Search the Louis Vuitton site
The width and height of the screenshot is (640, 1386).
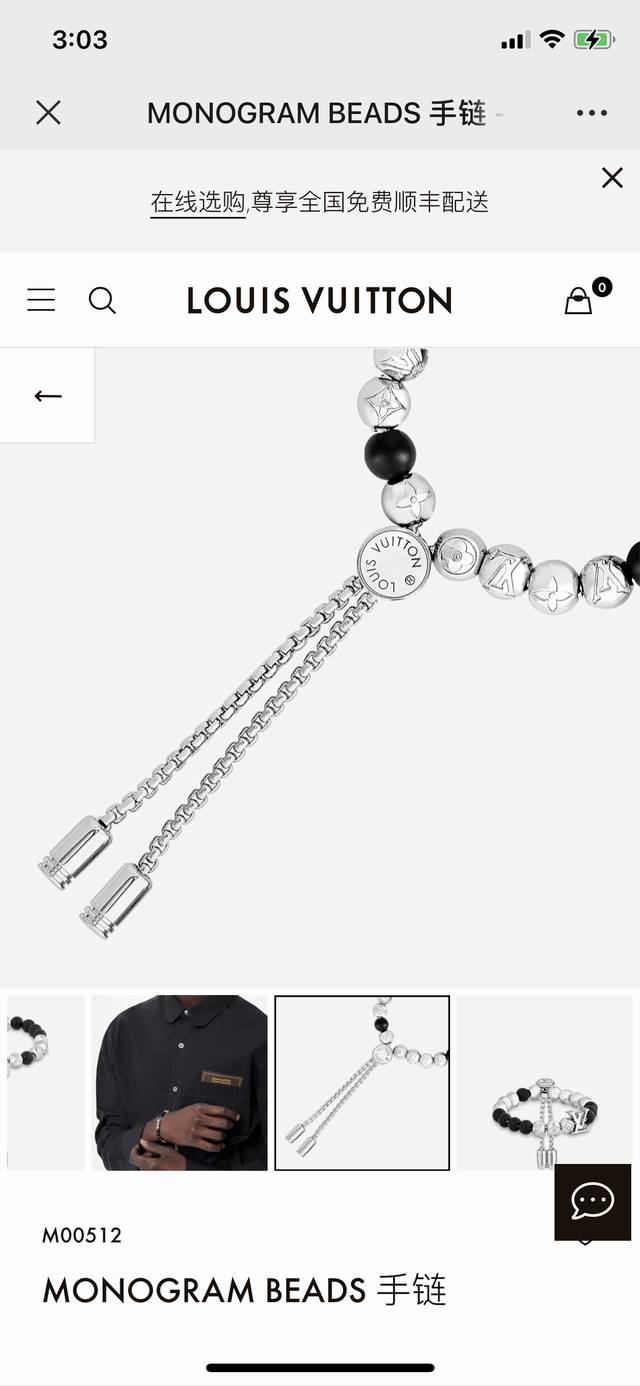point(102,300)
